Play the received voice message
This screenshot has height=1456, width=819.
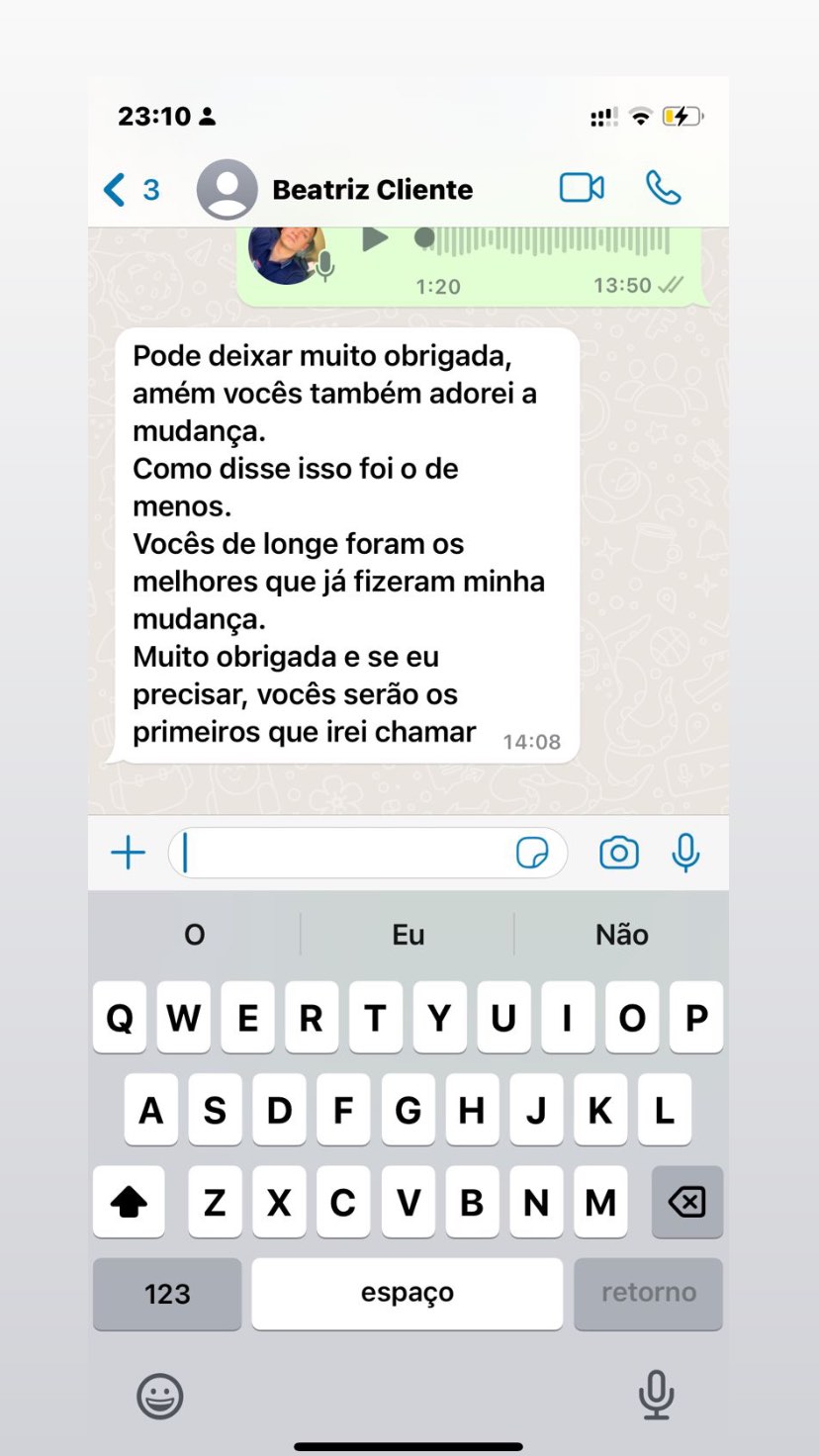pyautogui.click(x=374, y=237)
